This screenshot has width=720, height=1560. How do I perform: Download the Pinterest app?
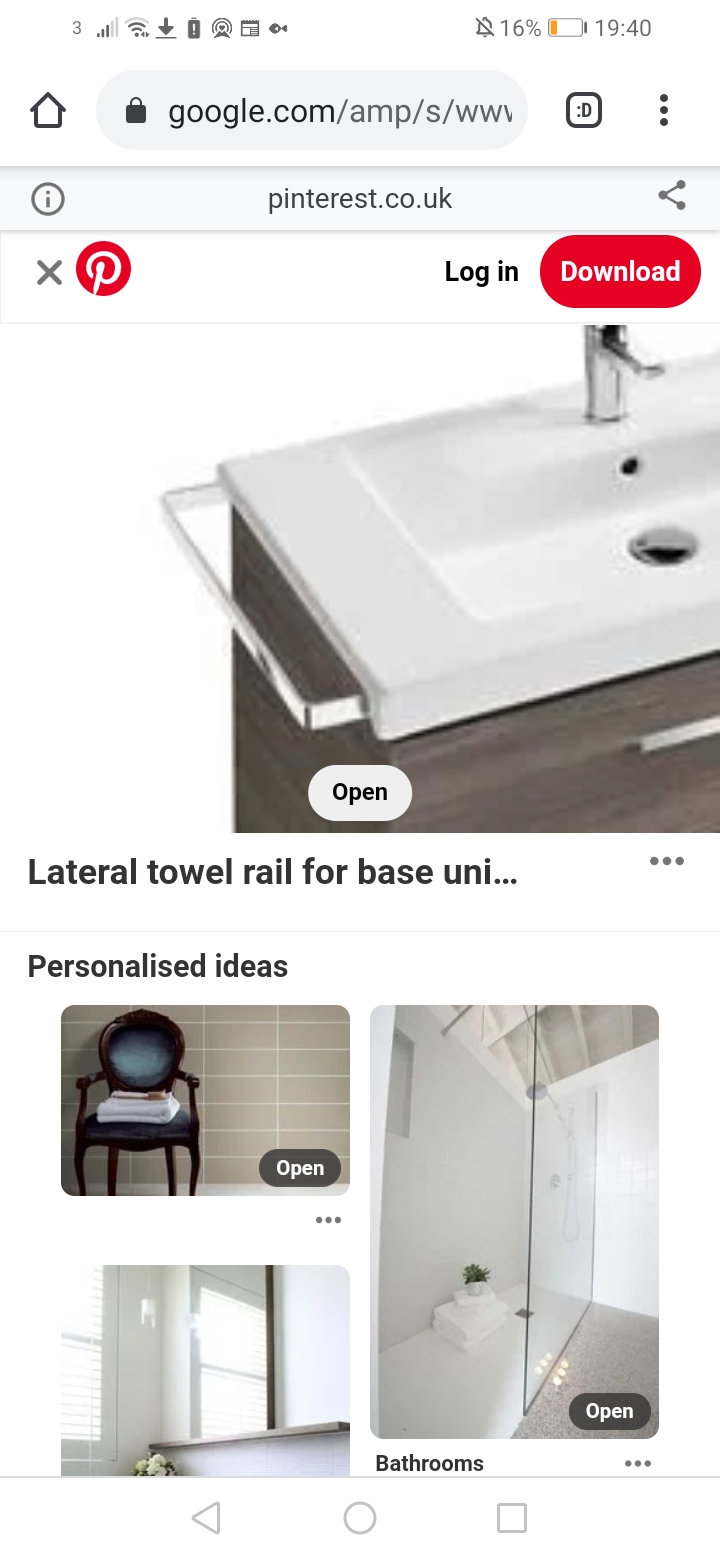coord(620,272)
